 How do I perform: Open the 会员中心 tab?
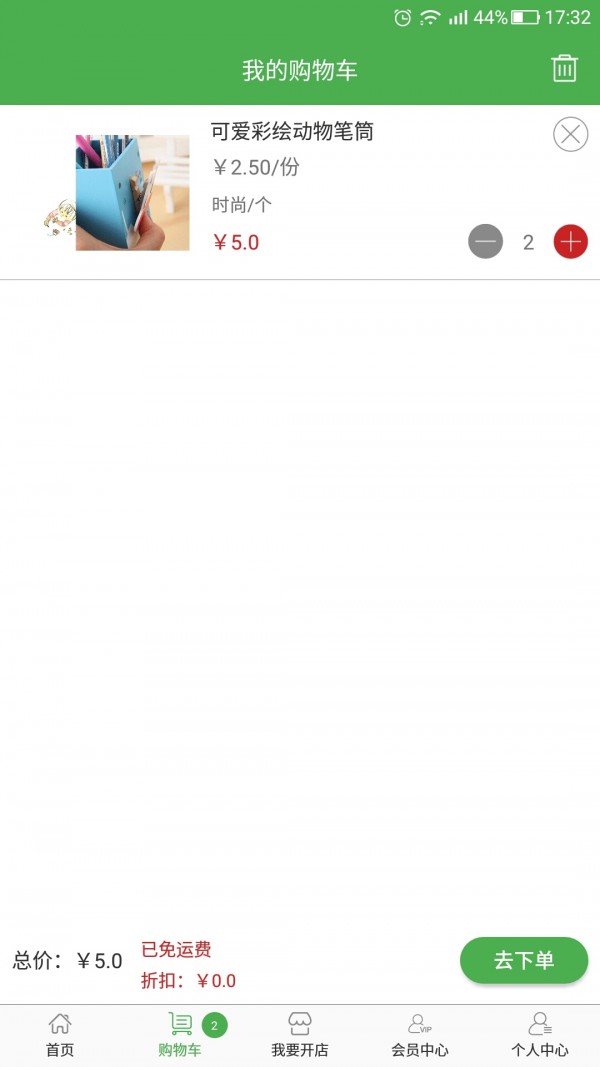click(x=420, y=1035)
